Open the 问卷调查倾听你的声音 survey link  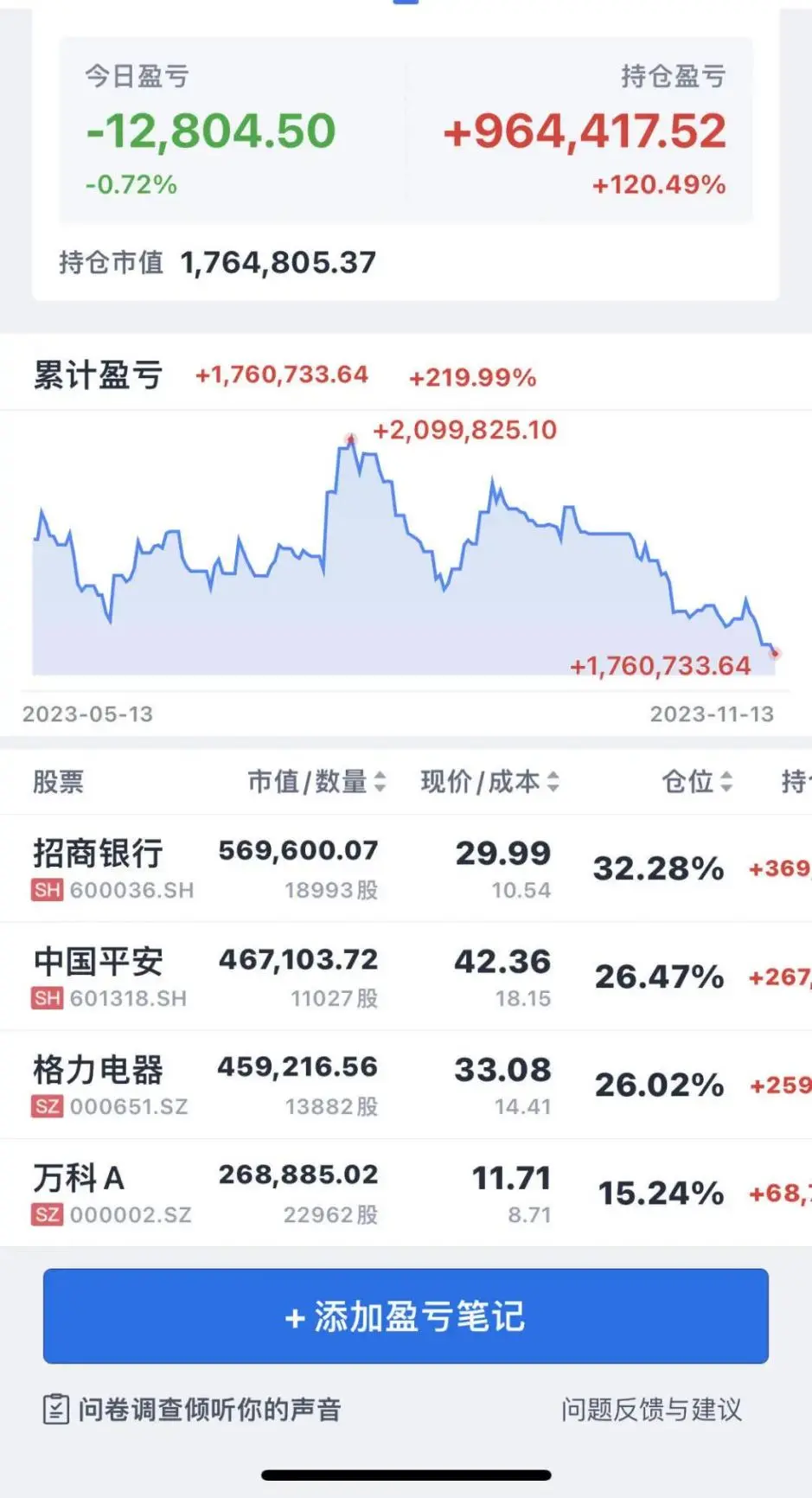tap(193, 1410)
